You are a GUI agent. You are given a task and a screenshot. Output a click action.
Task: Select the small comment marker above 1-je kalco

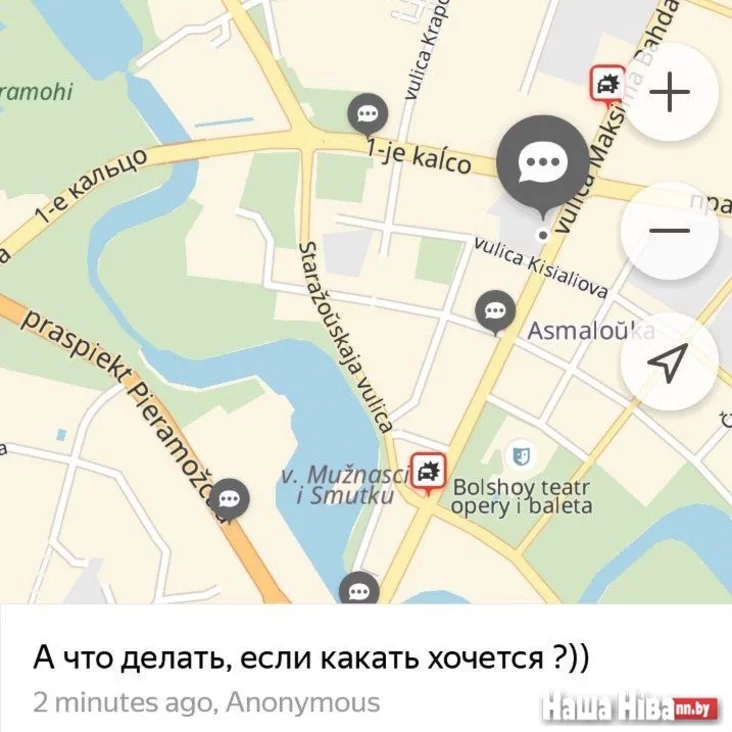[368, 113]
